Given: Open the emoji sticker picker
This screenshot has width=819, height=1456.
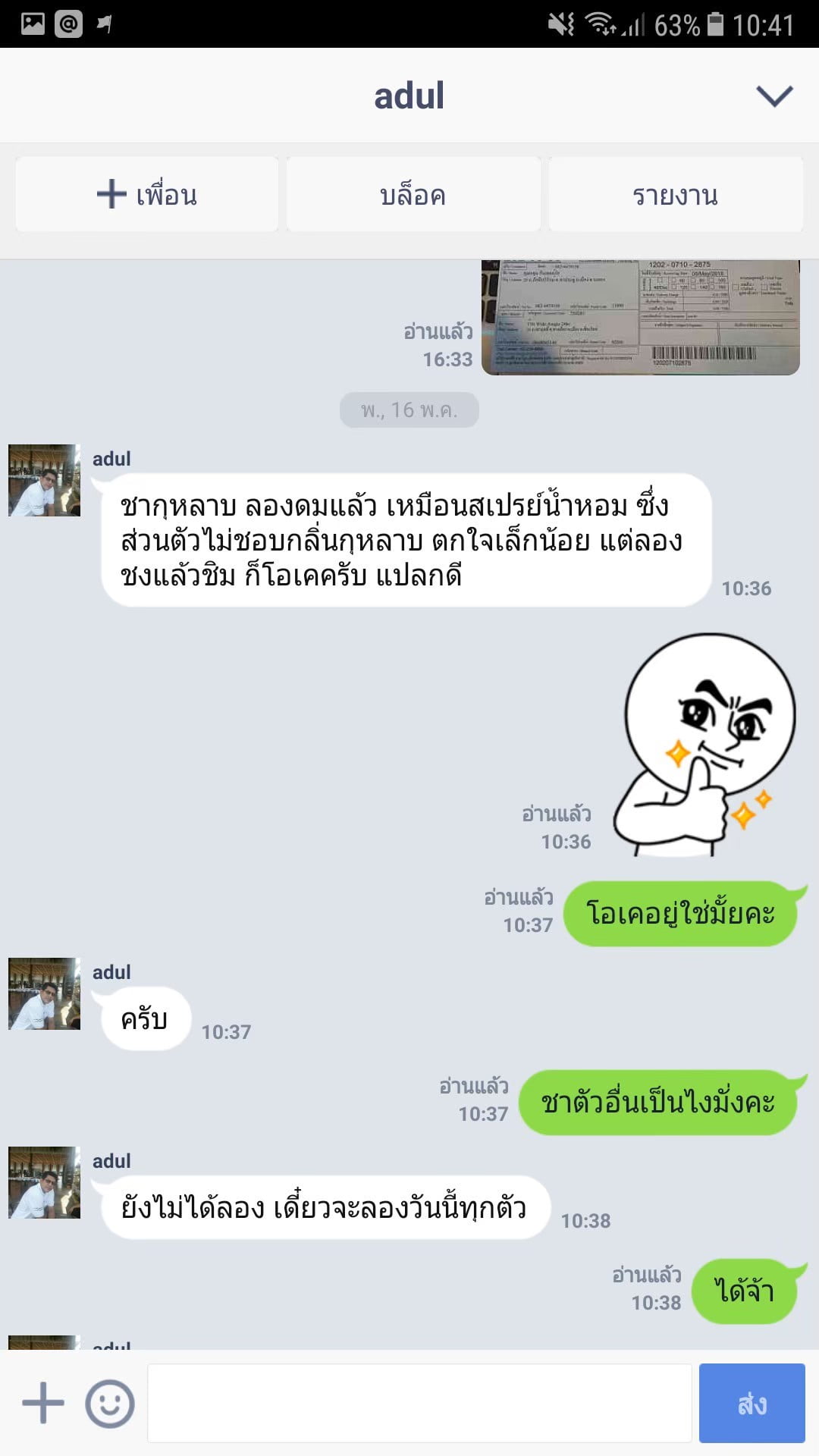Looking at the screenshot, I should 110,1403.
